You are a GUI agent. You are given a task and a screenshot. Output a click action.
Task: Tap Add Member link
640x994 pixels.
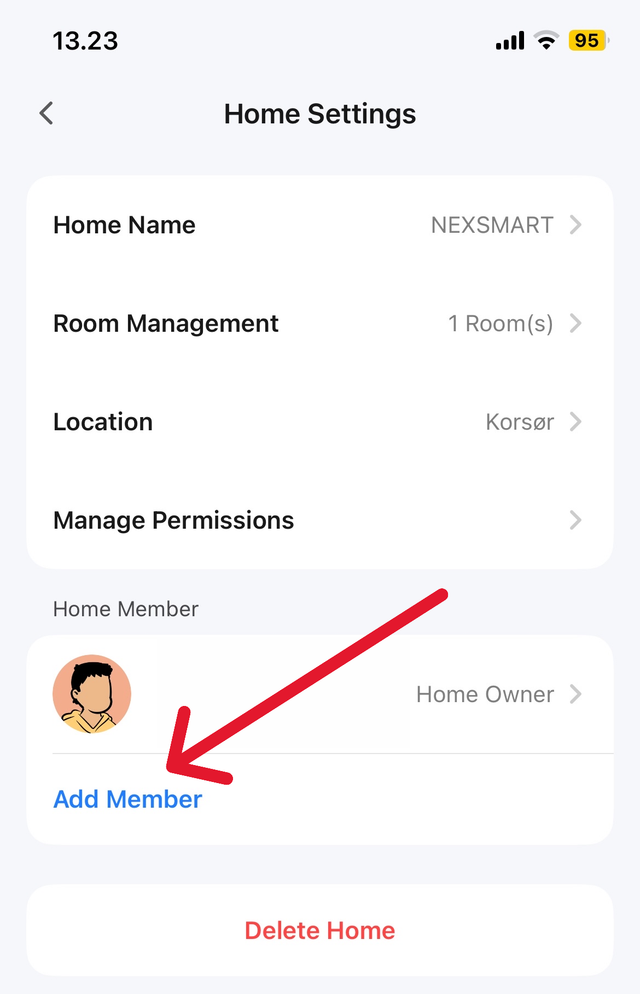click(128, 799)
